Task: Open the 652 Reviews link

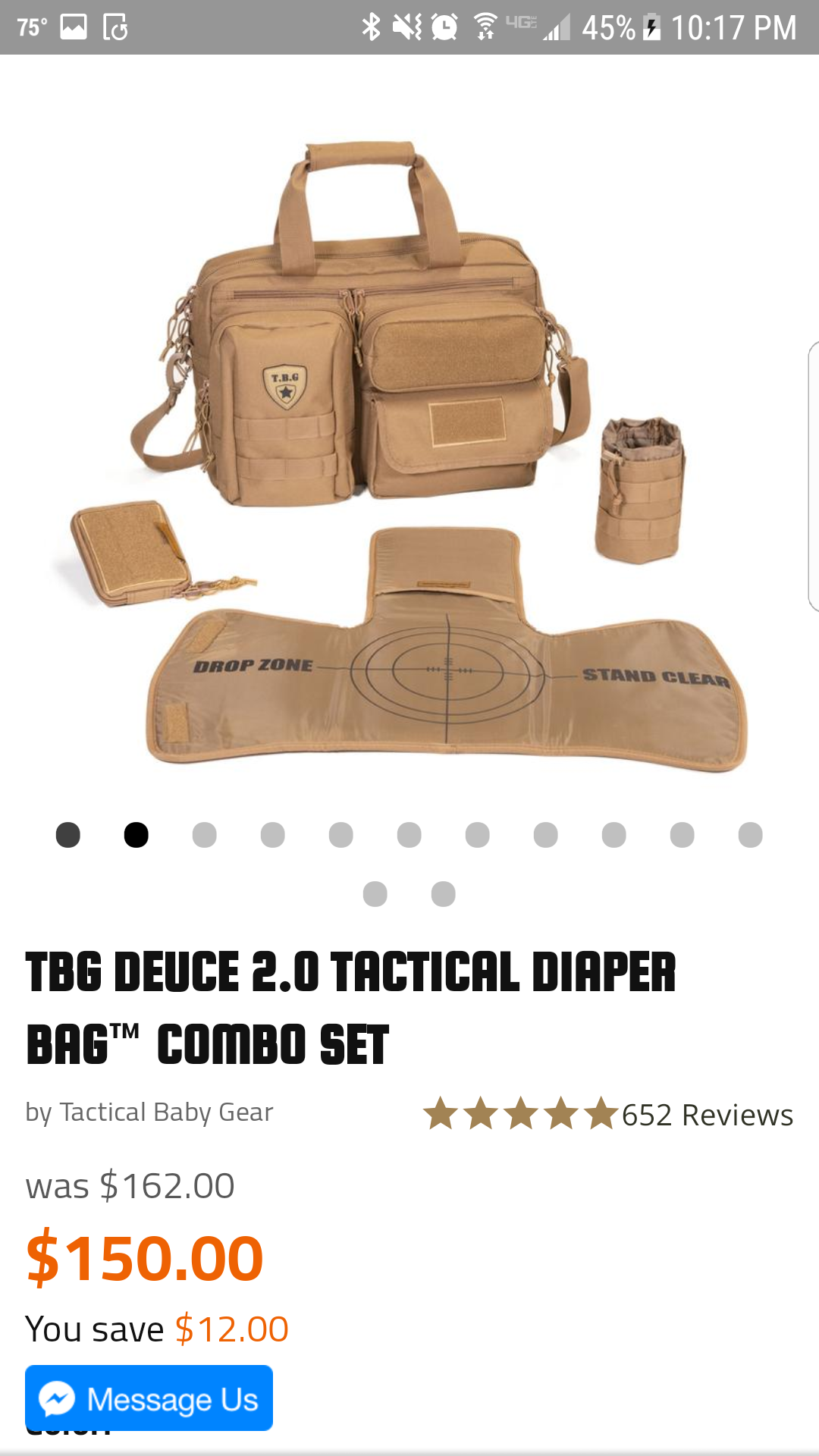Action: (707, 1115)
